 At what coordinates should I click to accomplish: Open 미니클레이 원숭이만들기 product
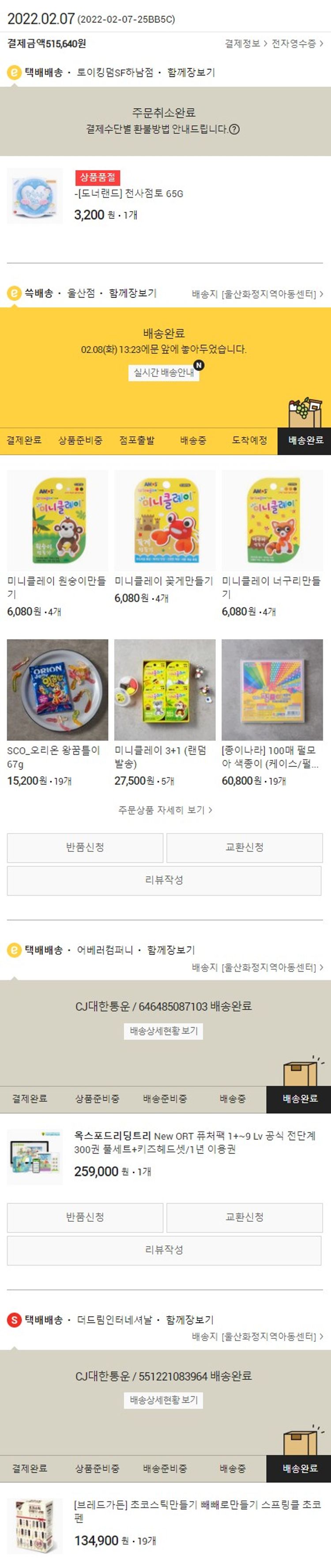point(57,521)
